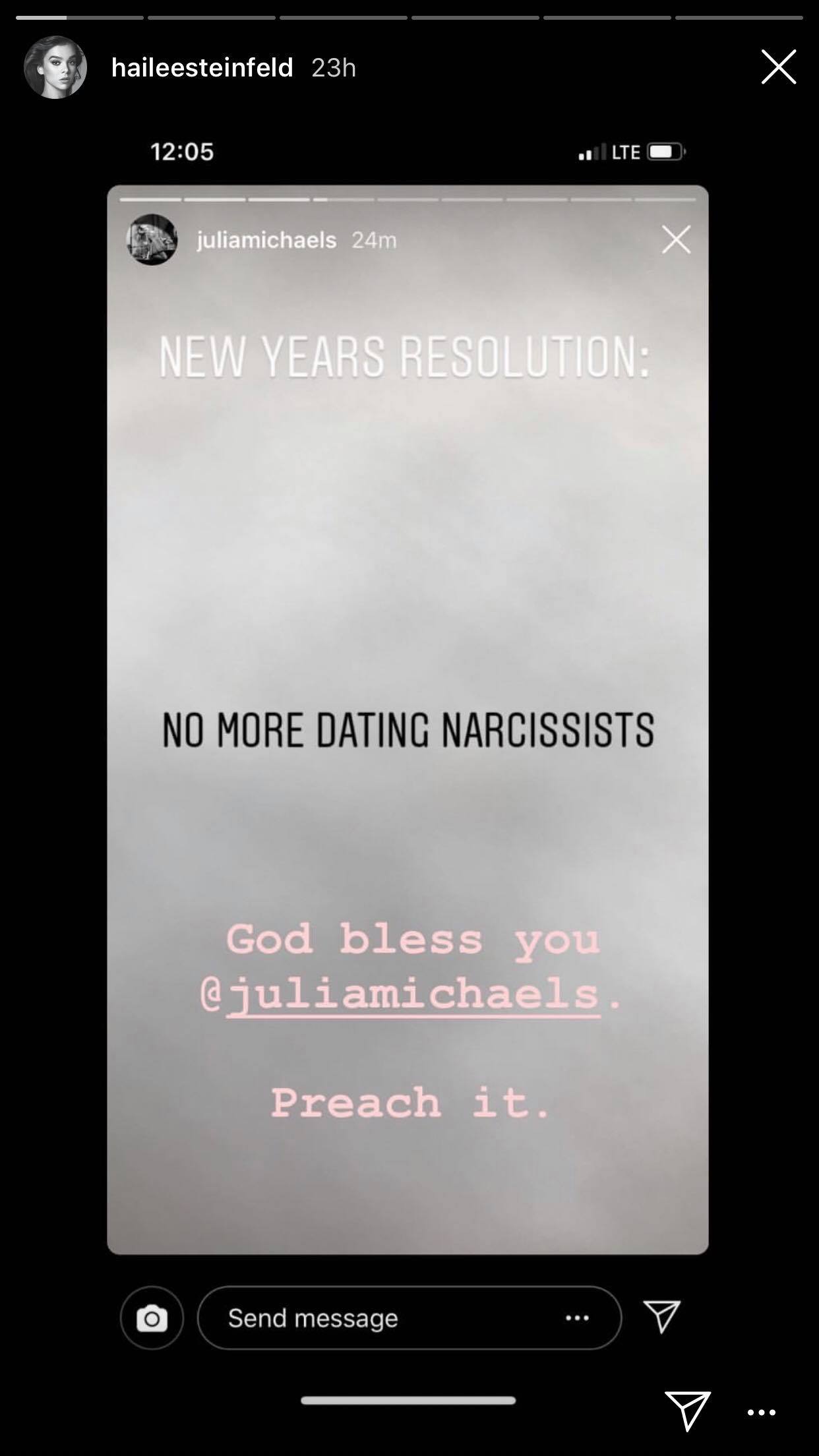Tap the haileesteinfeld username

click(x=202, y=67)
